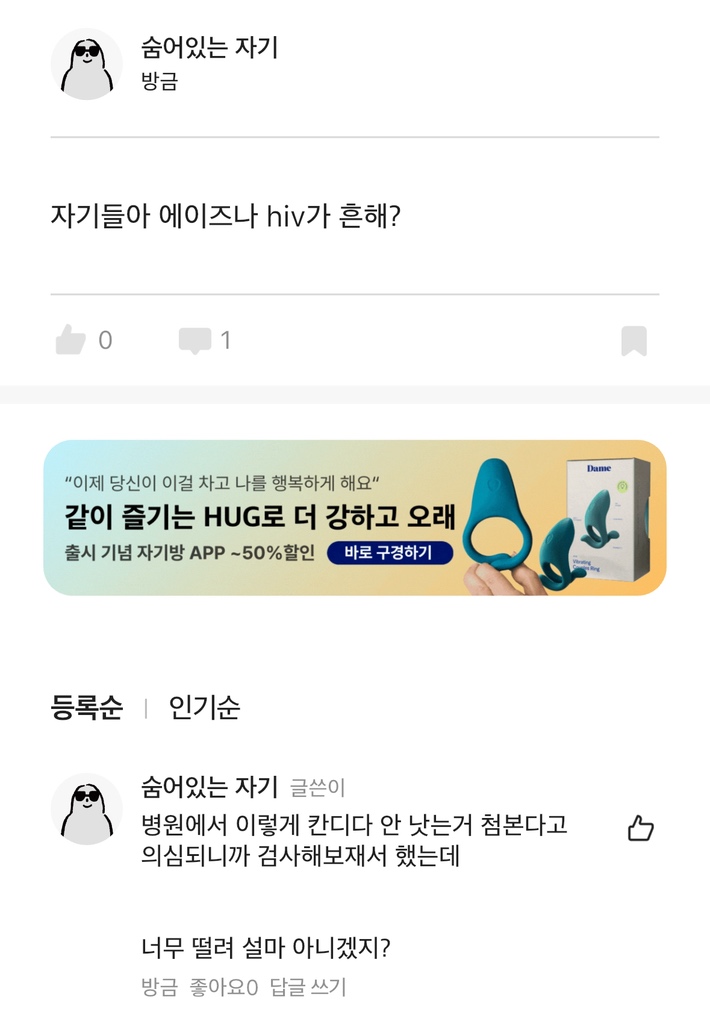The image size is (710, 1024).
Task: Open the HUG 바로 구경하기 banner
Action: (391, 552)
